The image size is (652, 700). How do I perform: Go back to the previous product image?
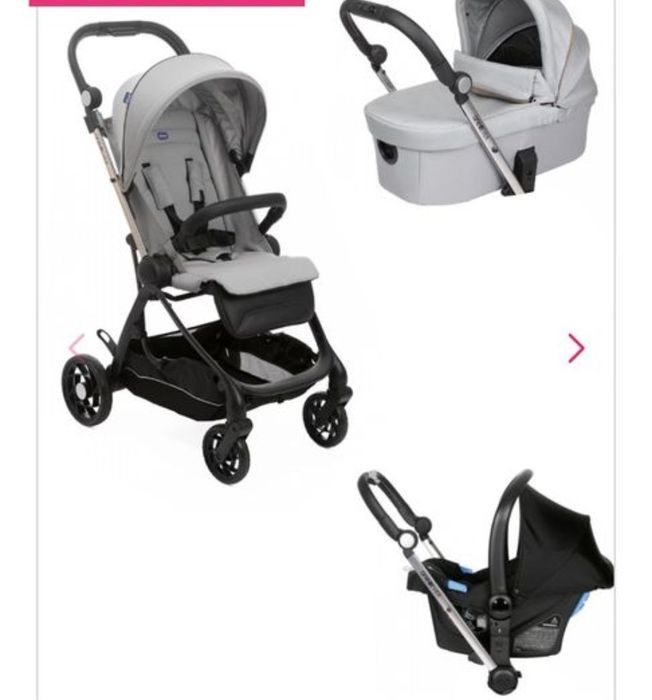pos(76,347)
